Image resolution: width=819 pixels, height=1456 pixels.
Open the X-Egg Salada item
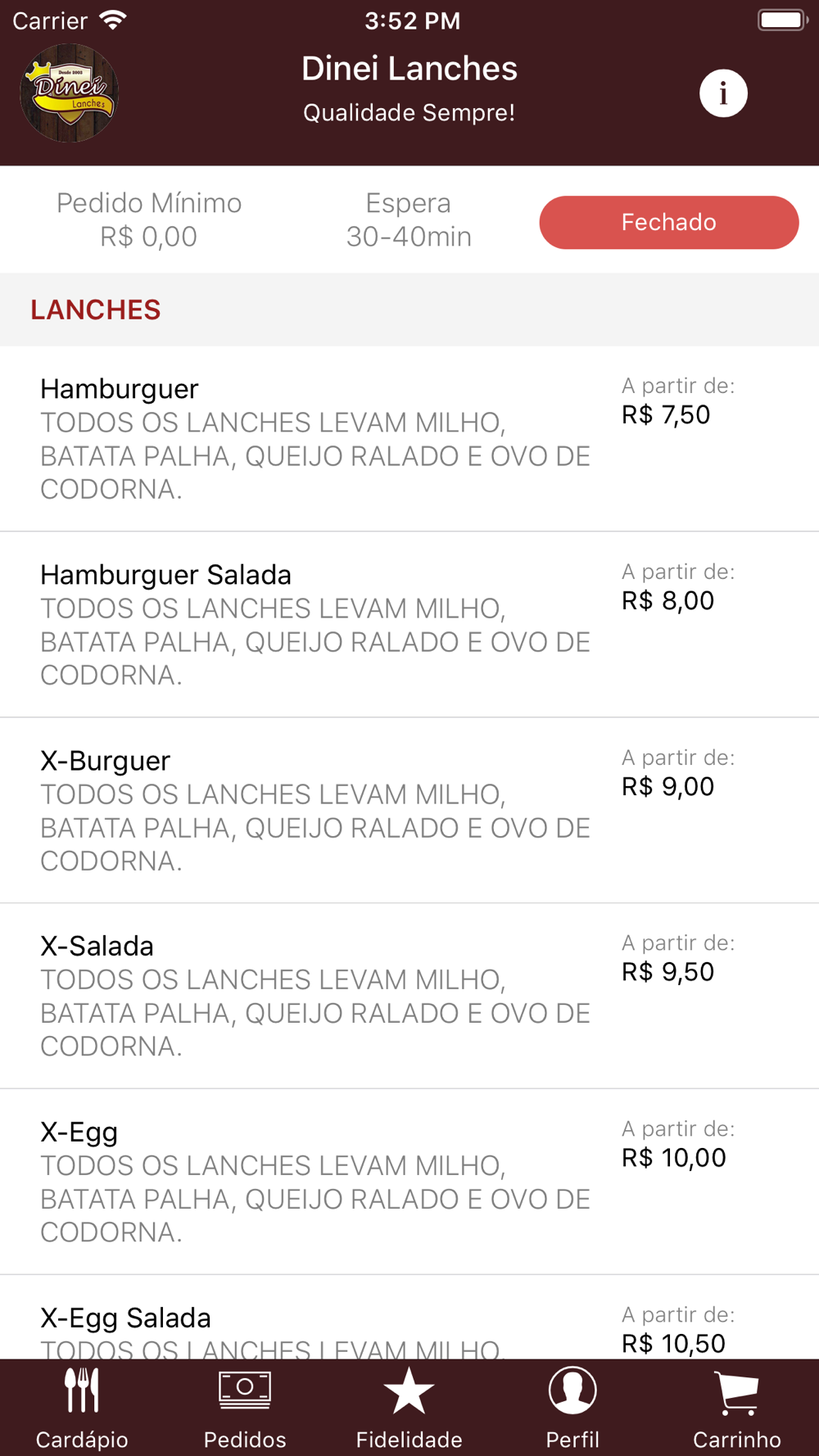click(x=409, y=1317)
